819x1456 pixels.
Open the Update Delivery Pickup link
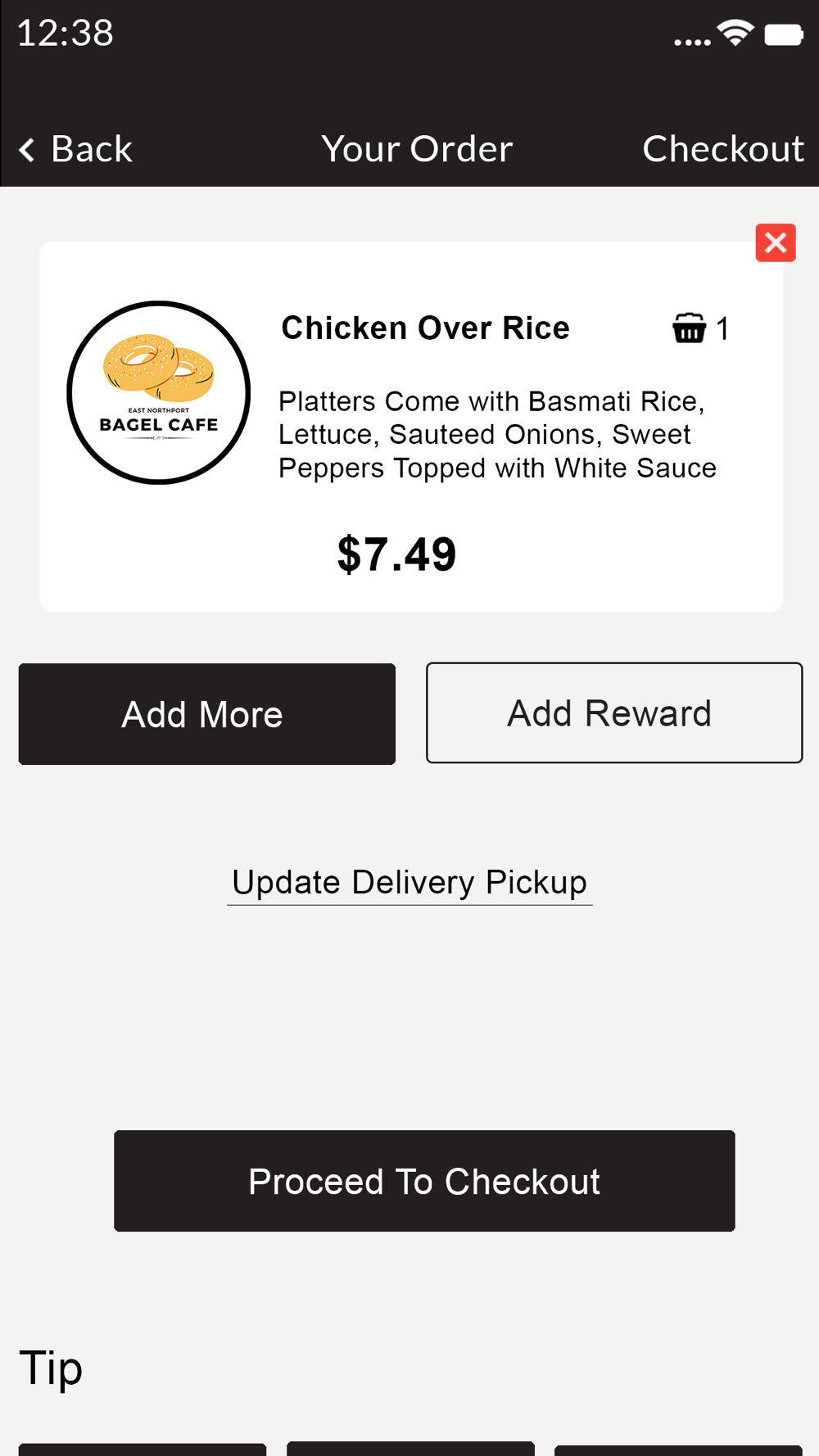(x=409, y=883)
